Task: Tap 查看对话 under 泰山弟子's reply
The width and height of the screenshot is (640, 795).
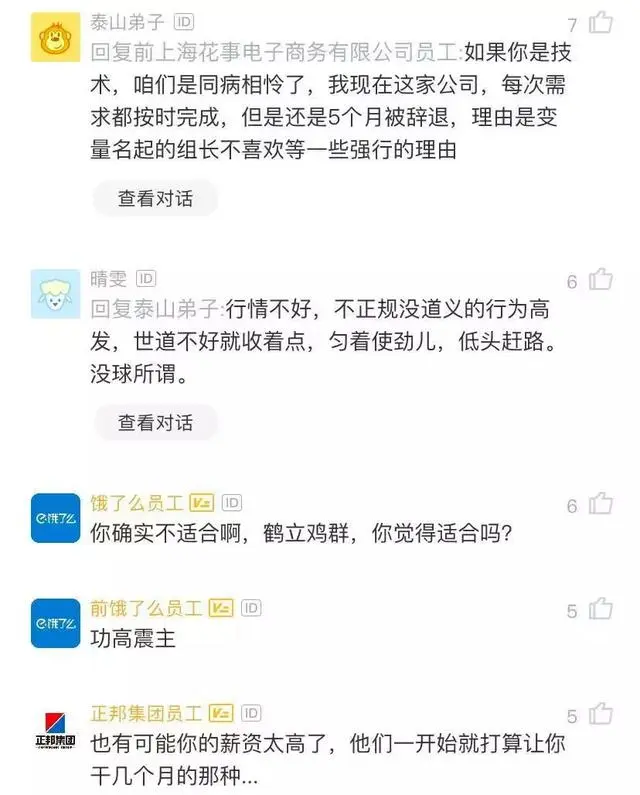Action: [x=155, y=198]
